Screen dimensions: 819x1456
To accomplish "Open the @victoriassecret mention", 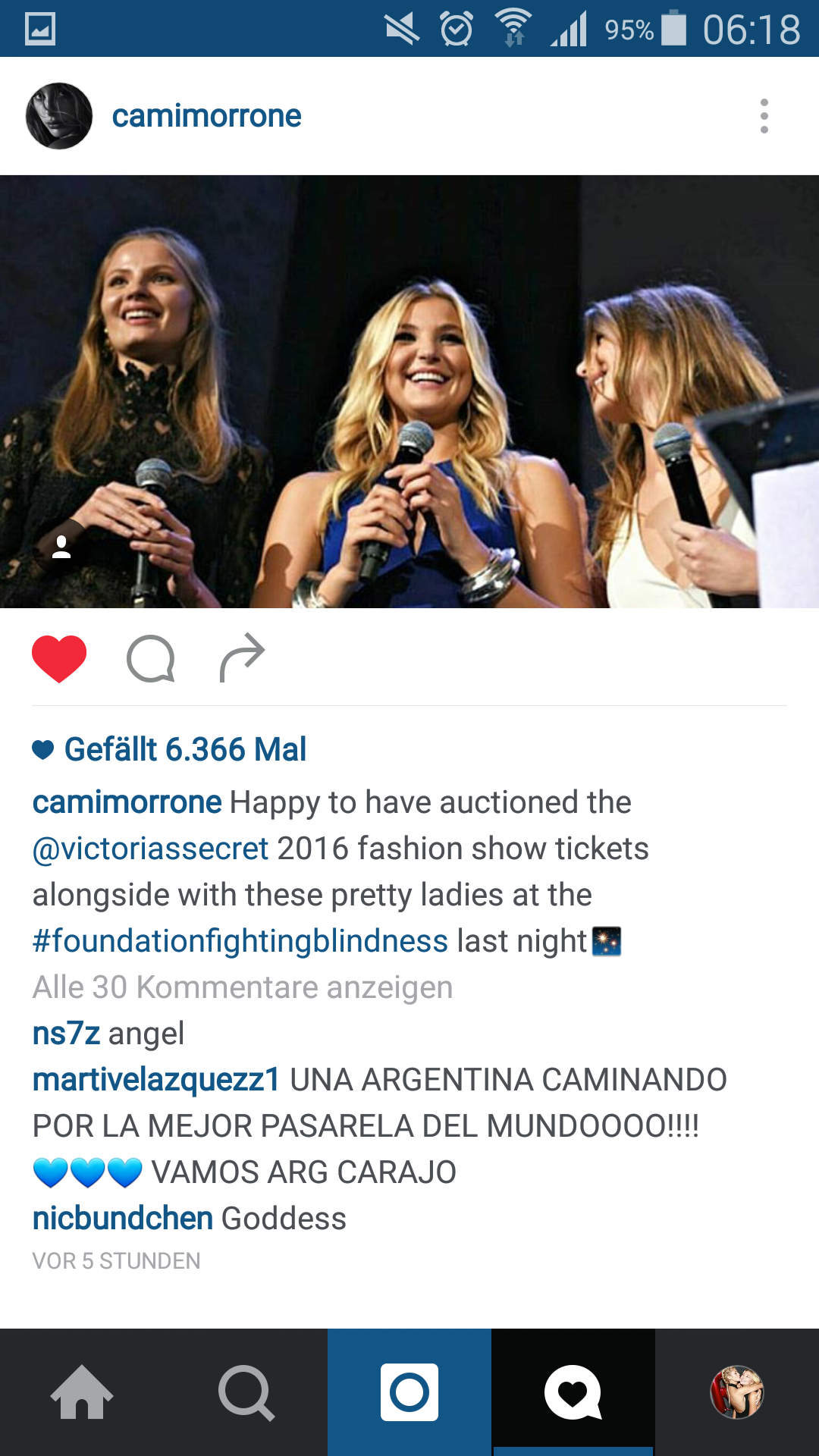I will [x=151, y=849].
